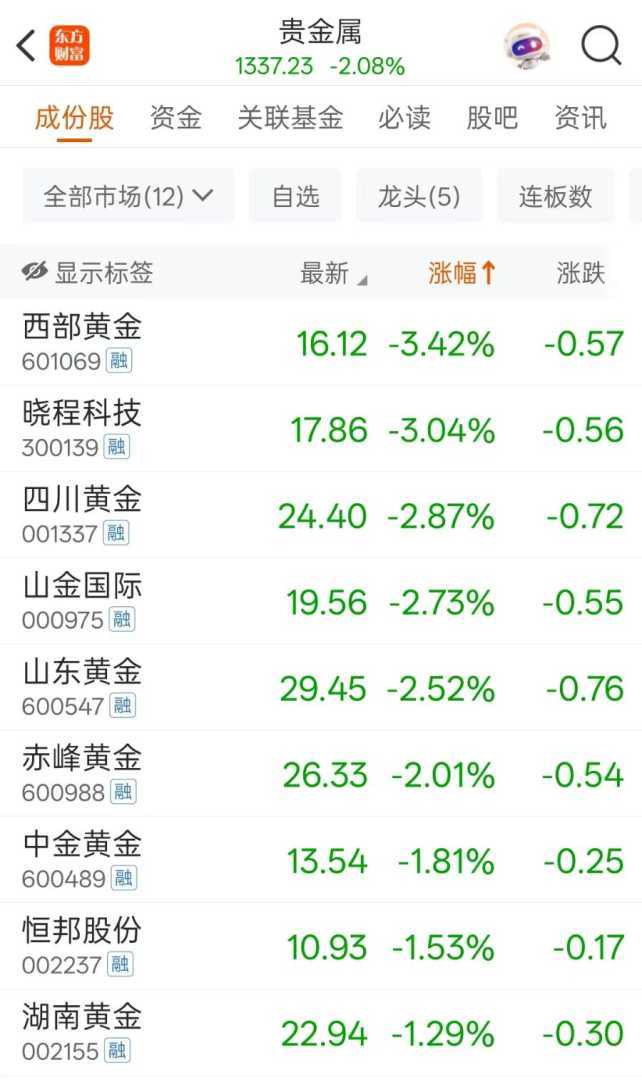Viewport: 642px width, 1080px height.
Task: Open the robot assistant avatar
Action: click(526, 45)
